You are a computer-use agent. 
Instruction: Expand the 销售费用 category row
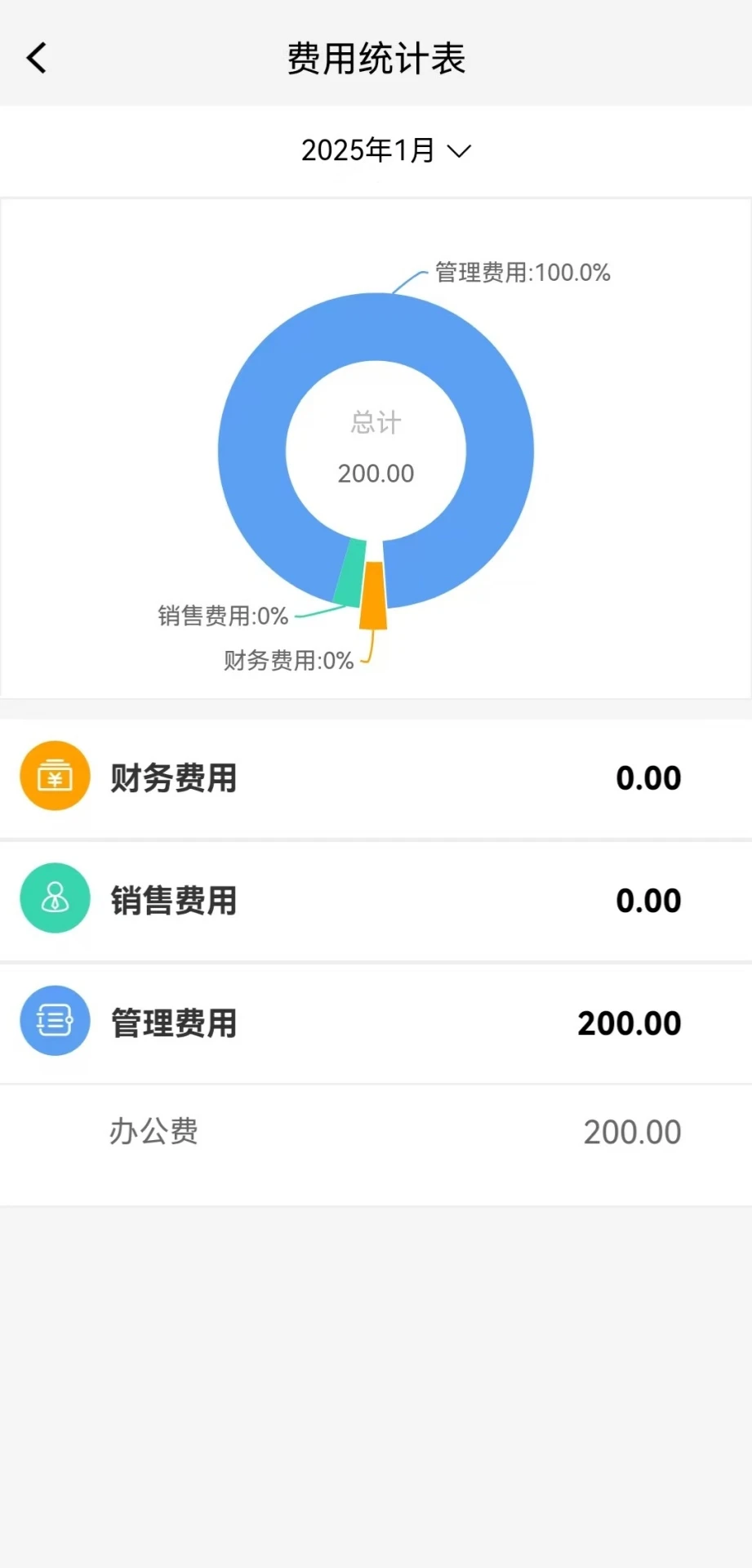click(376, 900)
